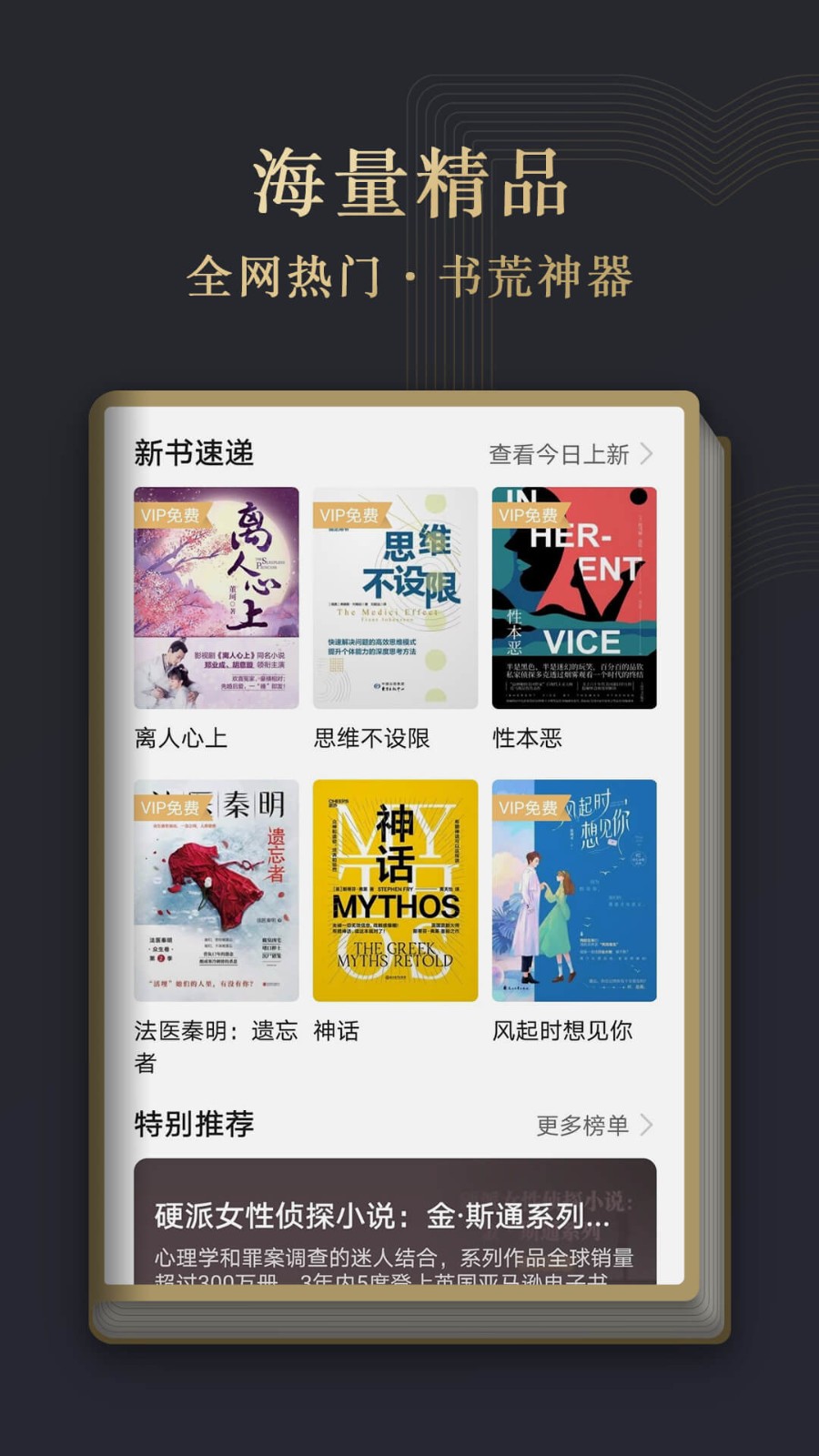This screenshot has width=819, height=1456.
Task: Switch to the 特别推荐 section
Action: (191, 1126)
